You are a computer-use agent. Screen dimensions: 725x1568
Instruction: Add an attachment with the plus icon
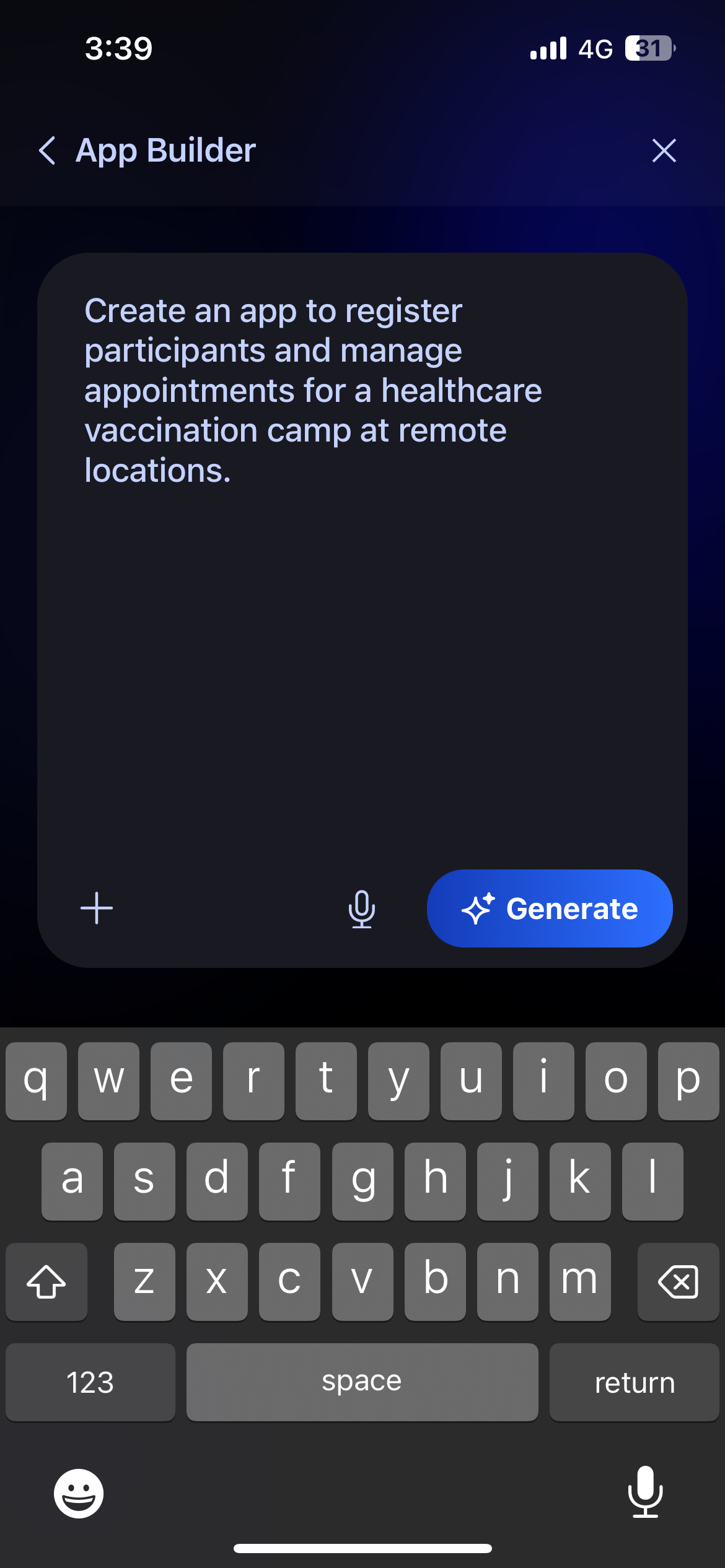pos(97,908)
